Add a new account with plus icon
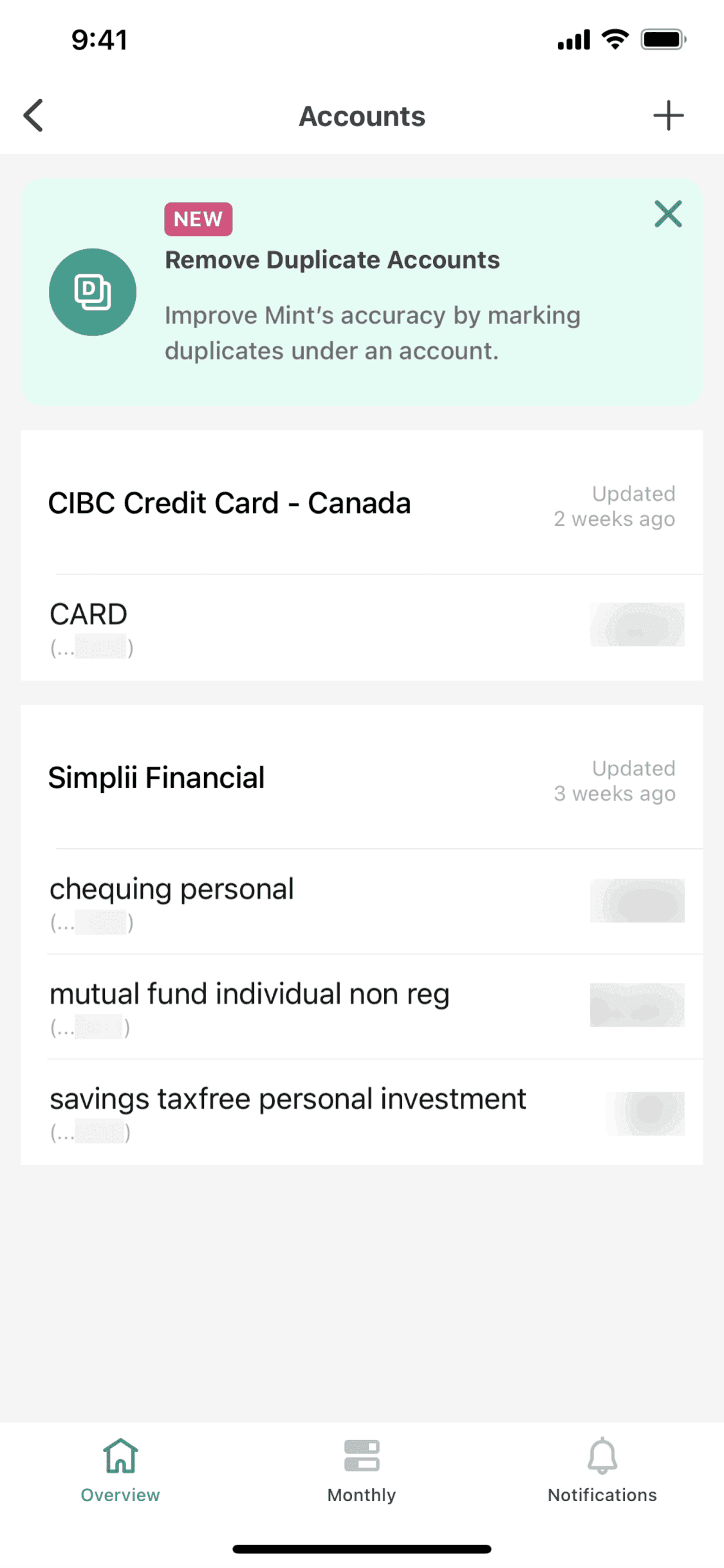 (x=668, y=116)
